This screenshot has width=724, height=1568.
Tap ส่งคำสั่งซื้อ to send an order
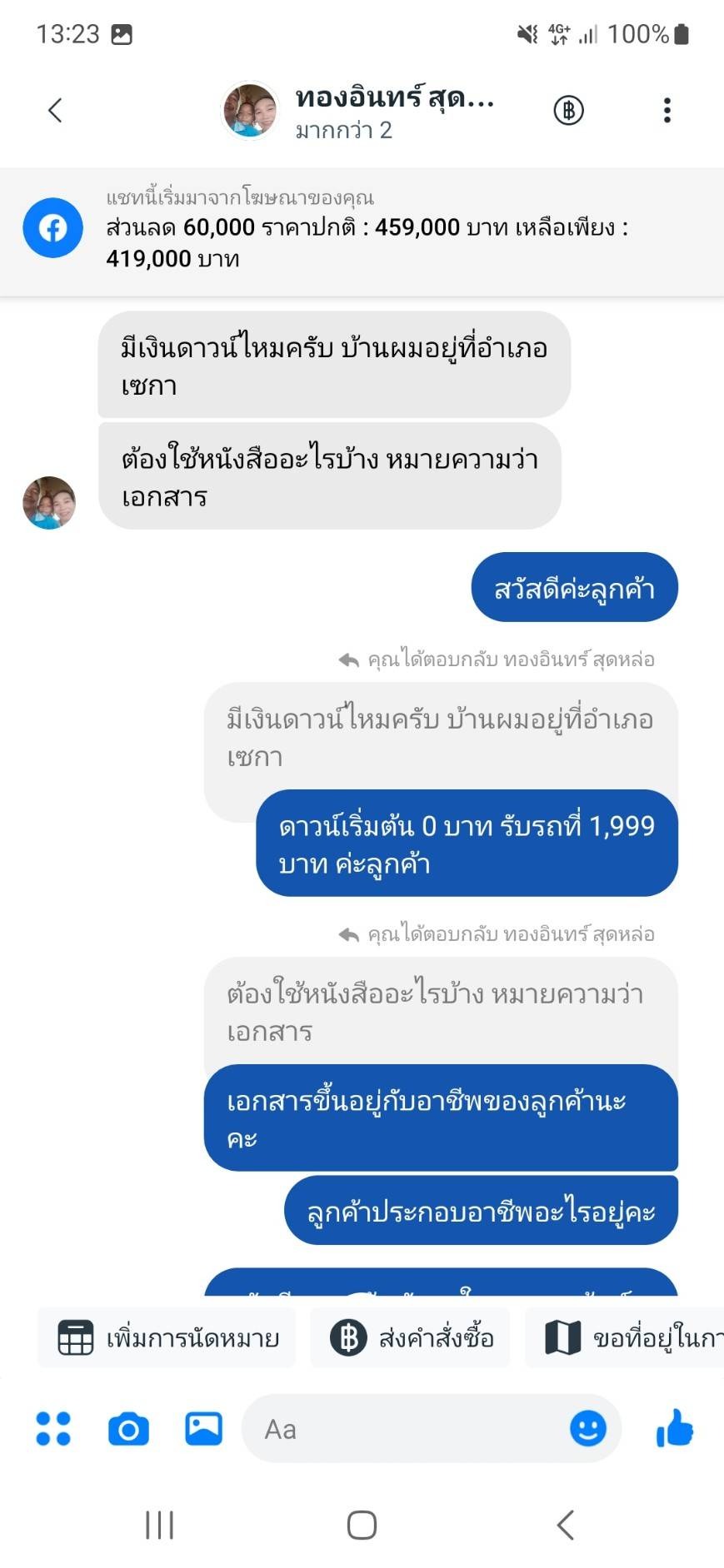(410, 1338)
